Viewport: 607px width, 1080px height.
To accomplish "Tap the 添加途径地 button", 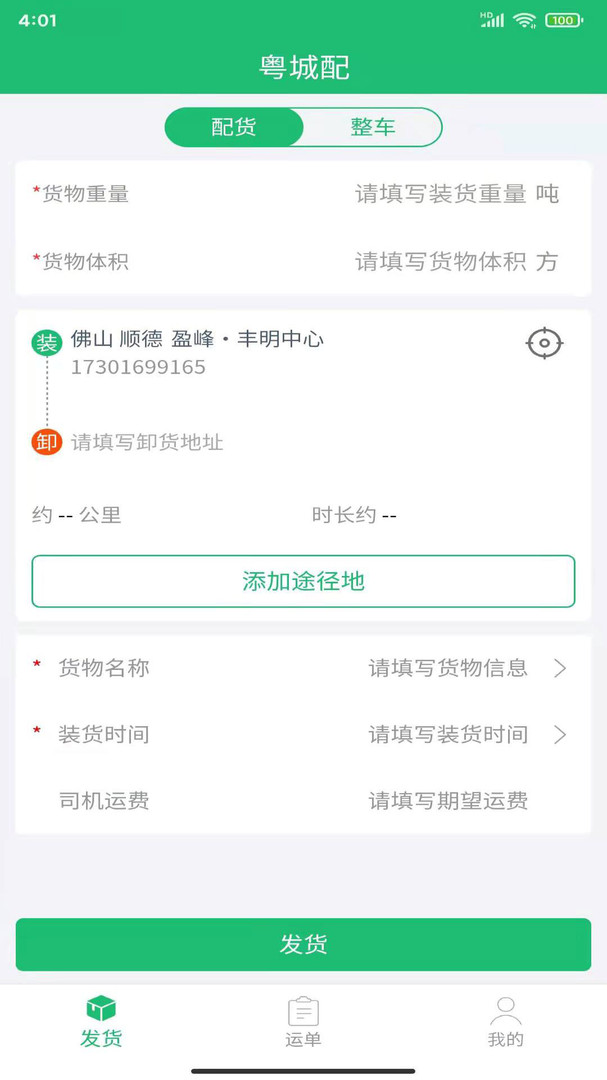I will click(303, 581).
